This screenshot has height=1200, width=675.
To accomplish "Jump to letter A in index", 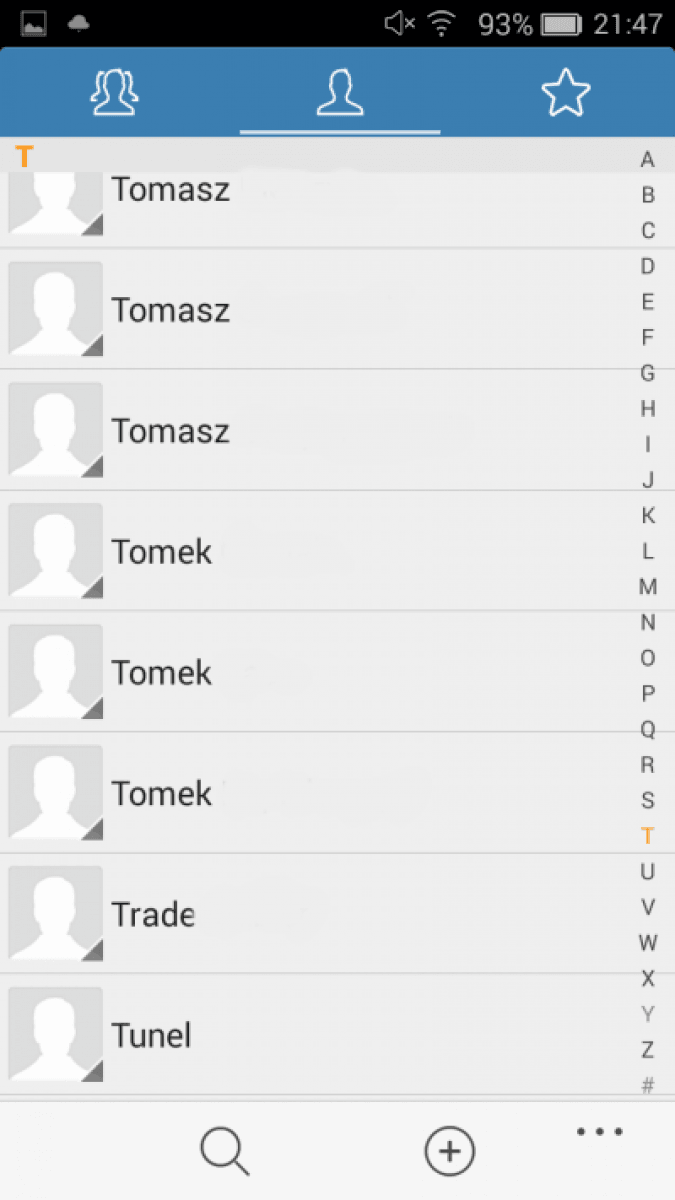I will (648, 160).
